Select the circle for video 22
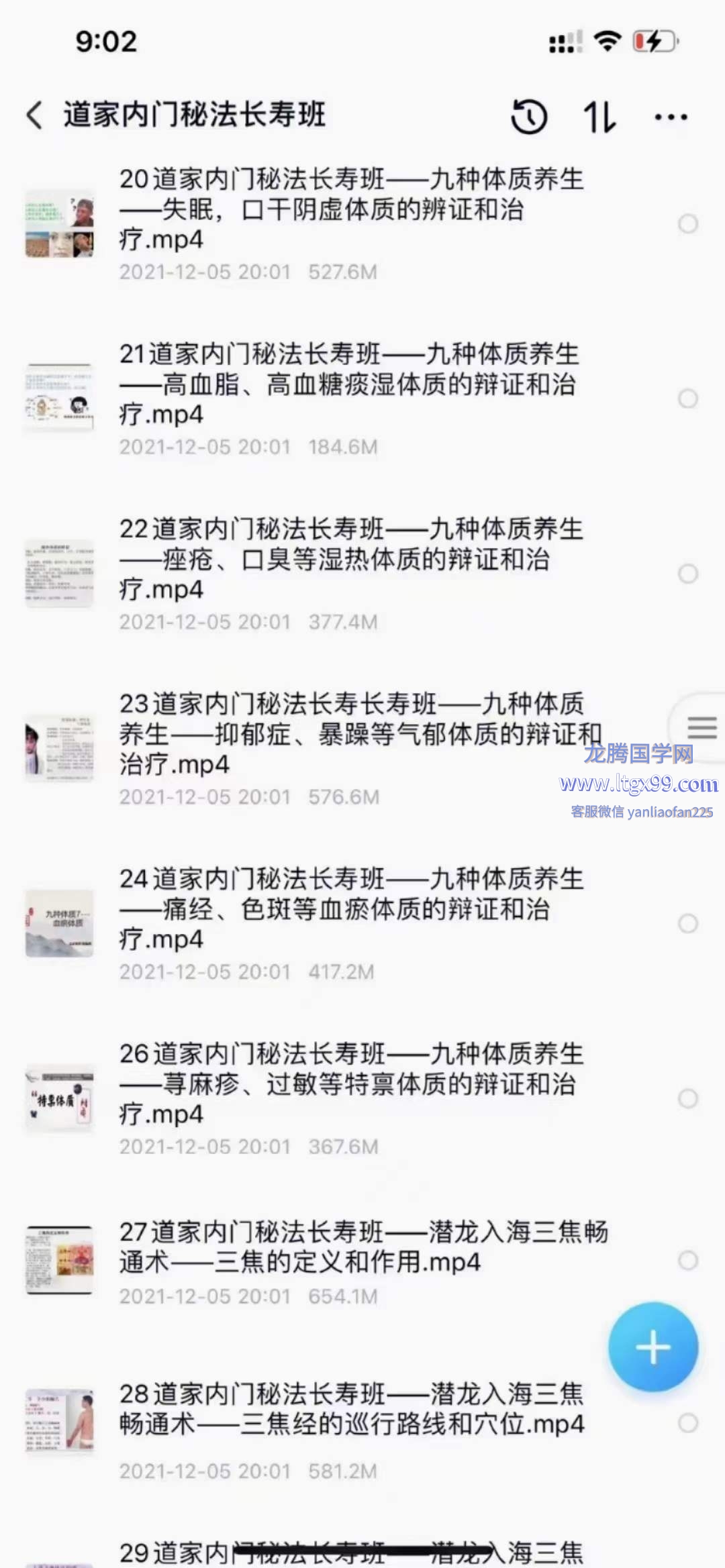The width and height of the screenshot is (725, 1568). 688,574
